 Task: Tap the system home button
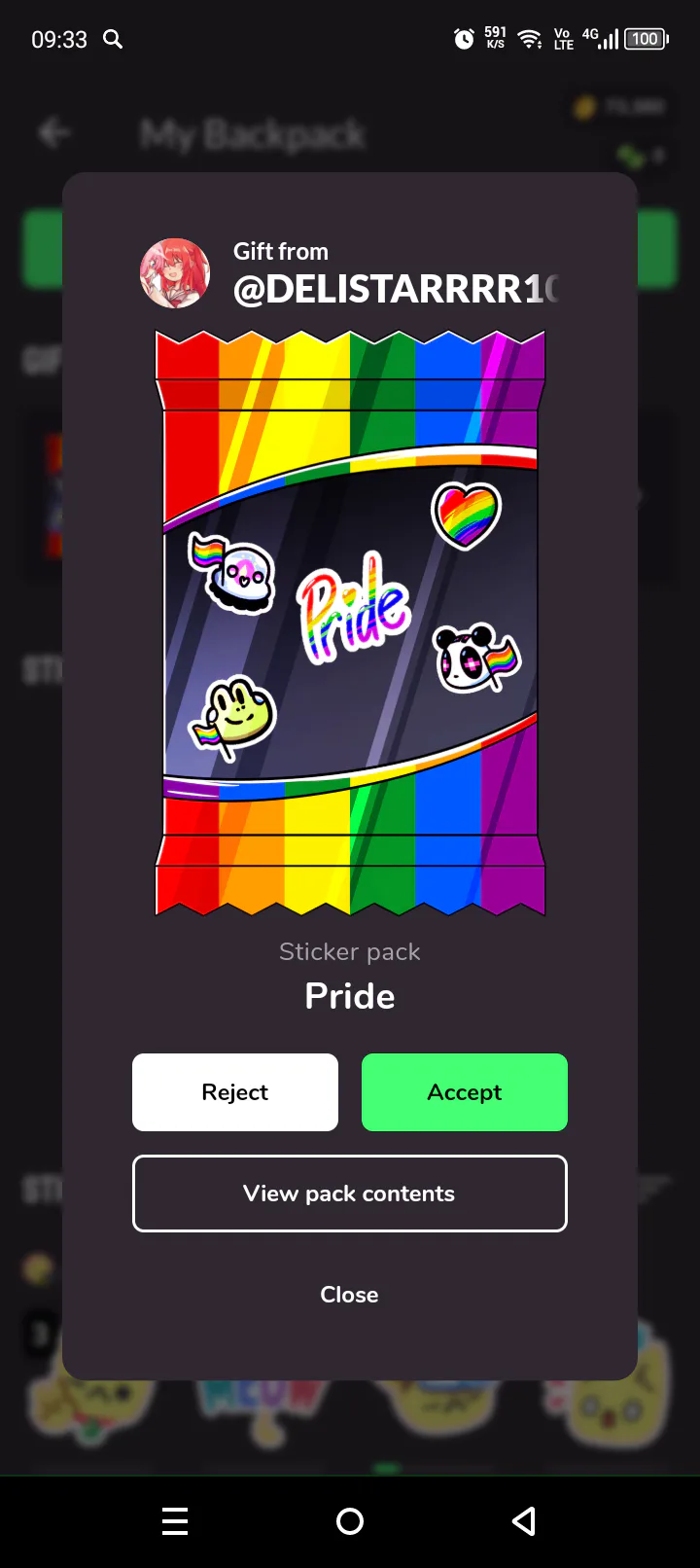click(x=350, y=1521)
